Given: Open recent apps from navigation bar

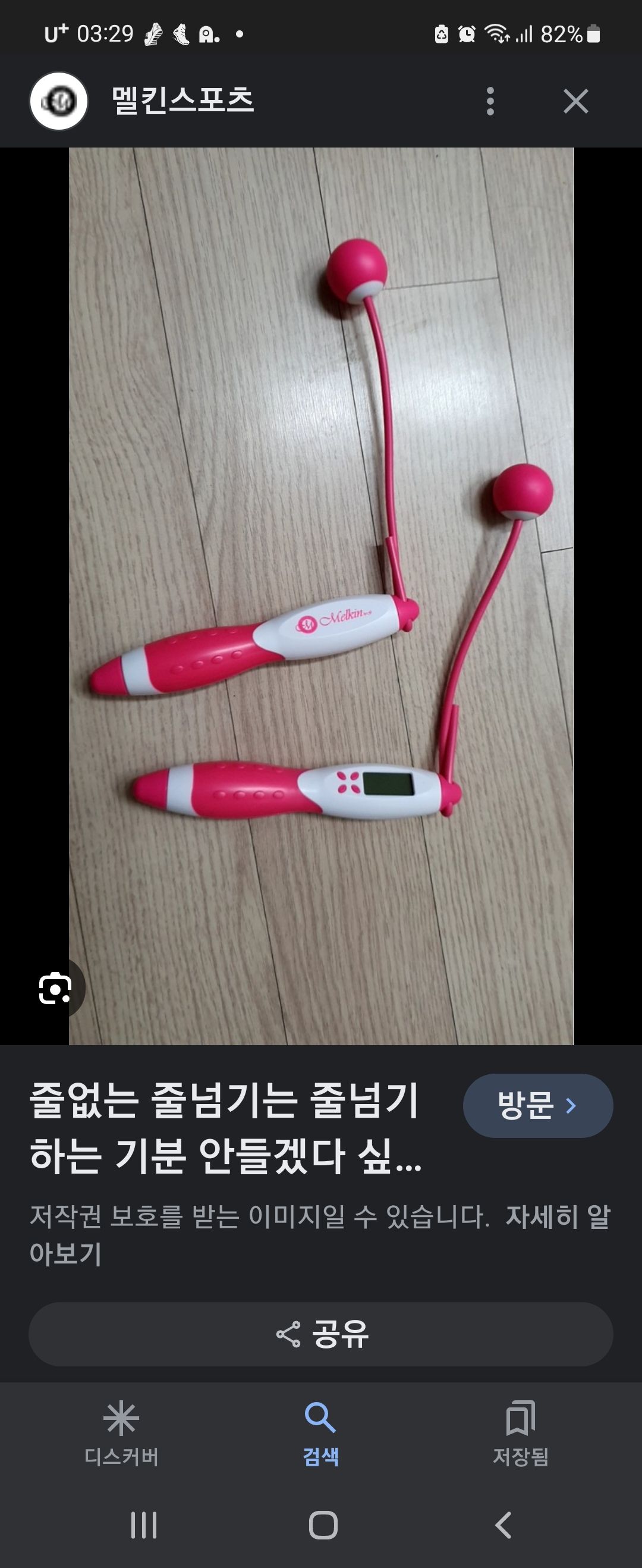Looking at the screenshot, I should (x=144, y=1525).
